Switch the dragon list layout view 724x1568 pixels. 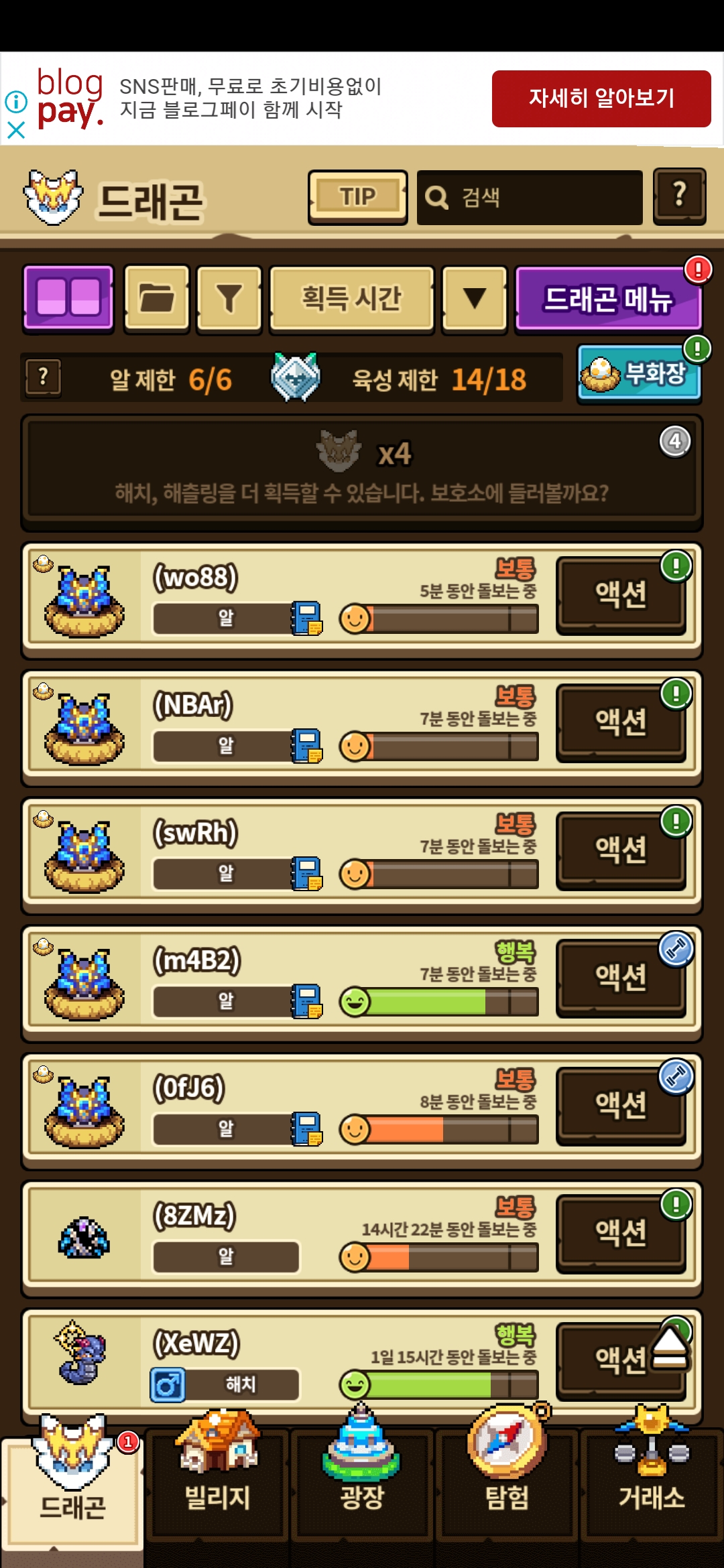[x=68, y=298]
